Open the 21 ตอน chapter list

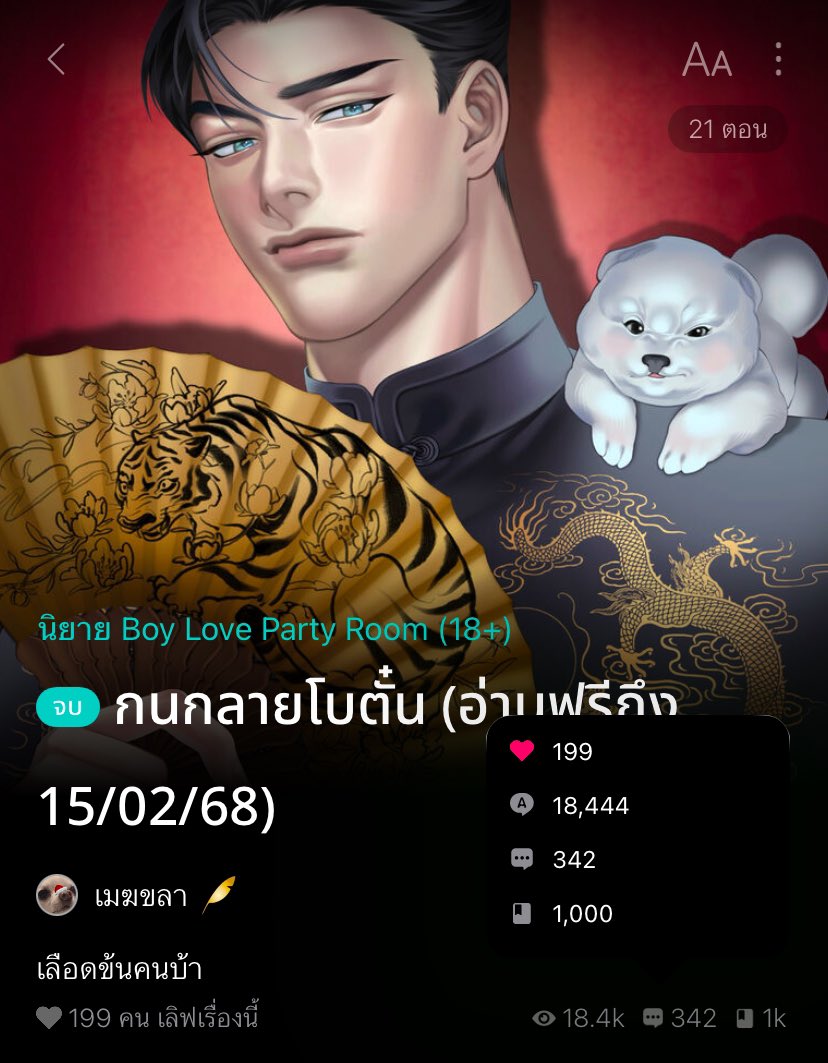(727, 130)
